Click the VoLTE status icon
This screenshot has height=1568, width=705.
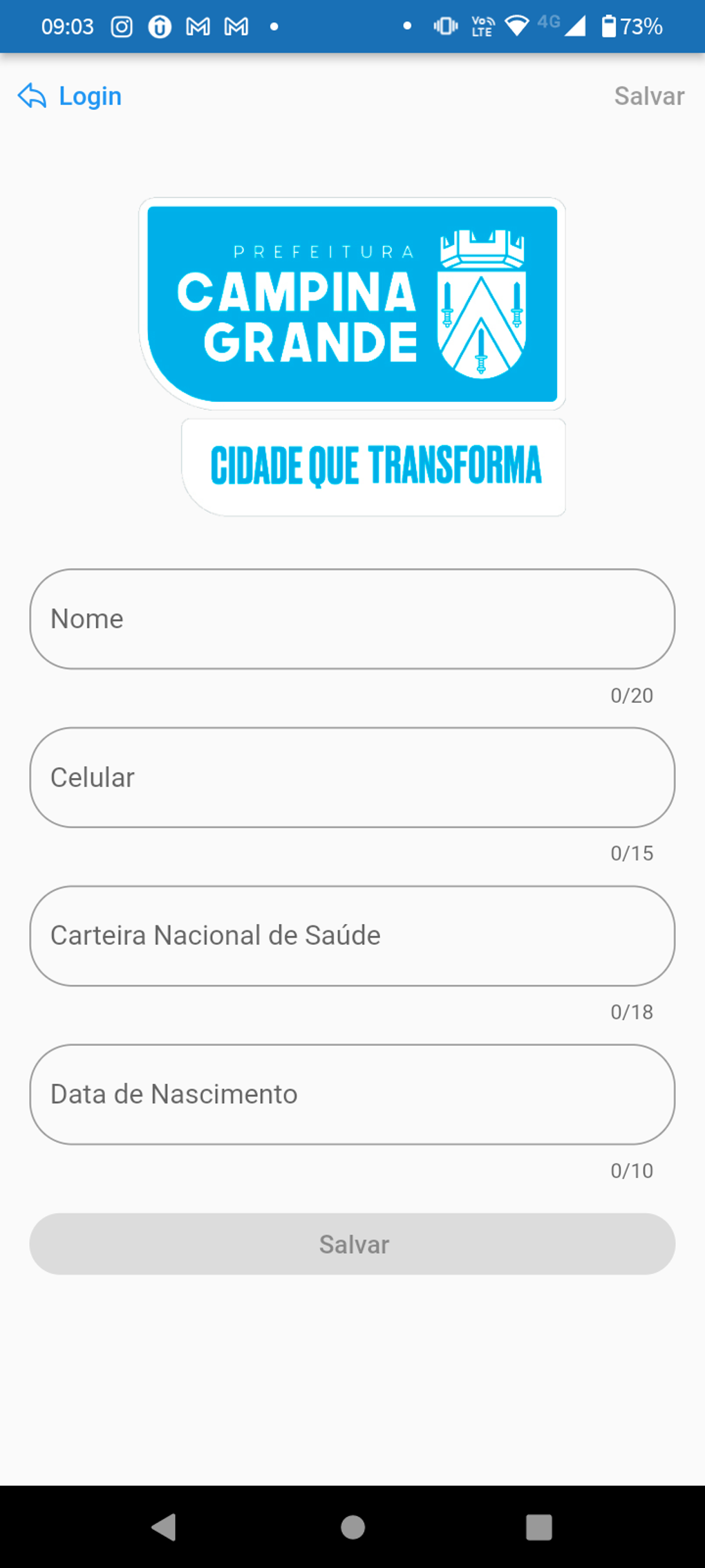[x=482, y=26]
